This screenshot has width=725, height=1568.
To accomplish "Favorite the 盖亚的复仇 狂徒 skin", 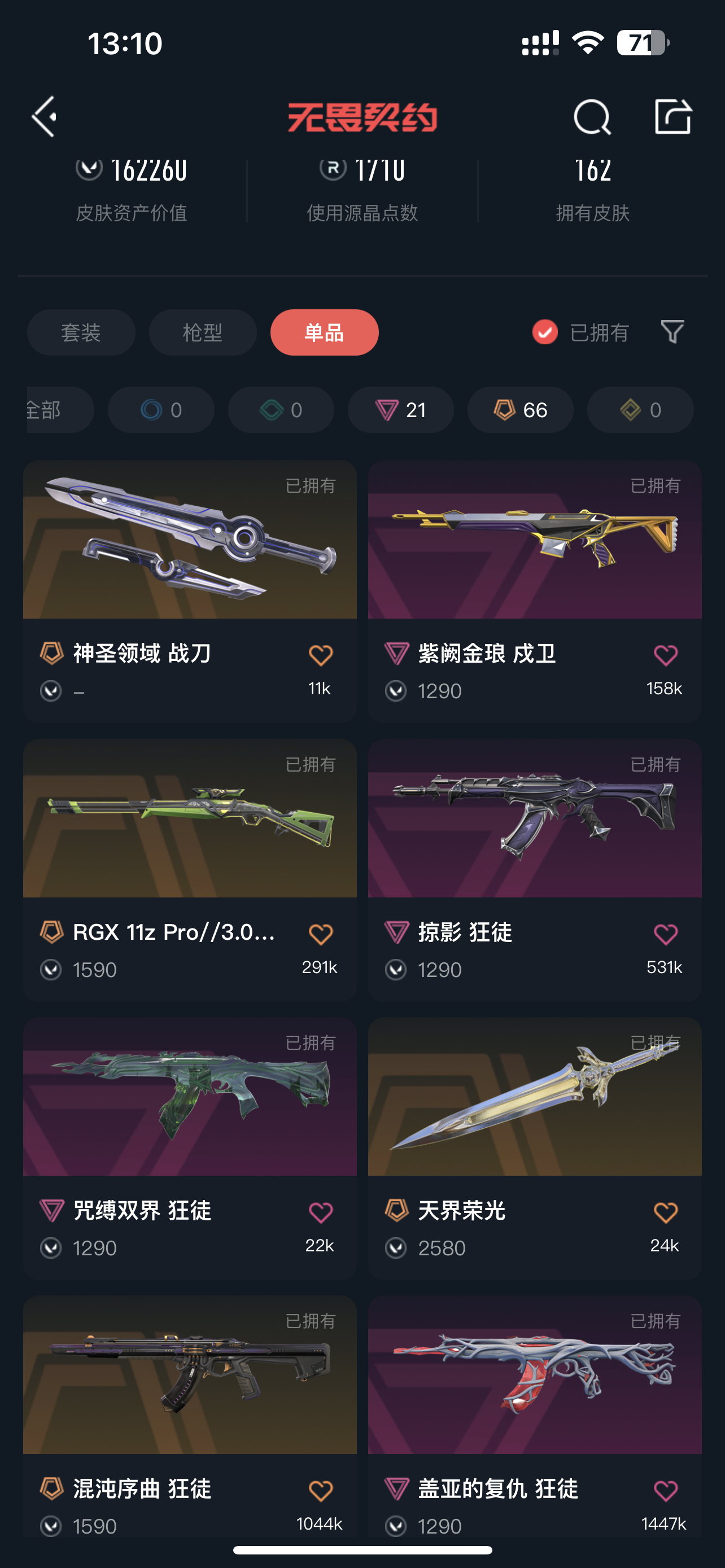I will tap(665, 1491).
